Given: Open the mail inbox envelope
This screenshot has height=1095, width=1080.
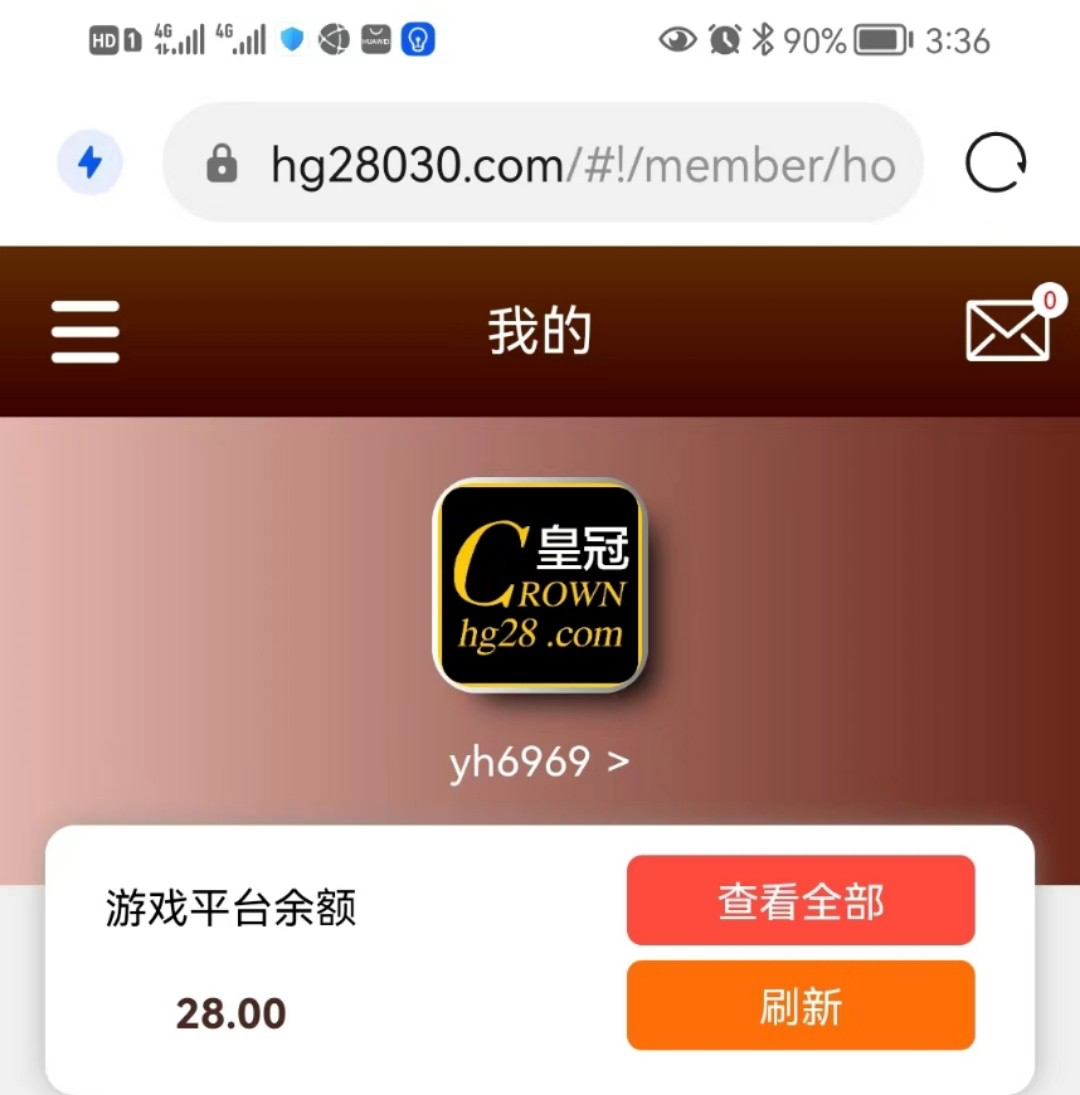Looking at the screenshot, I should 1007,330.
